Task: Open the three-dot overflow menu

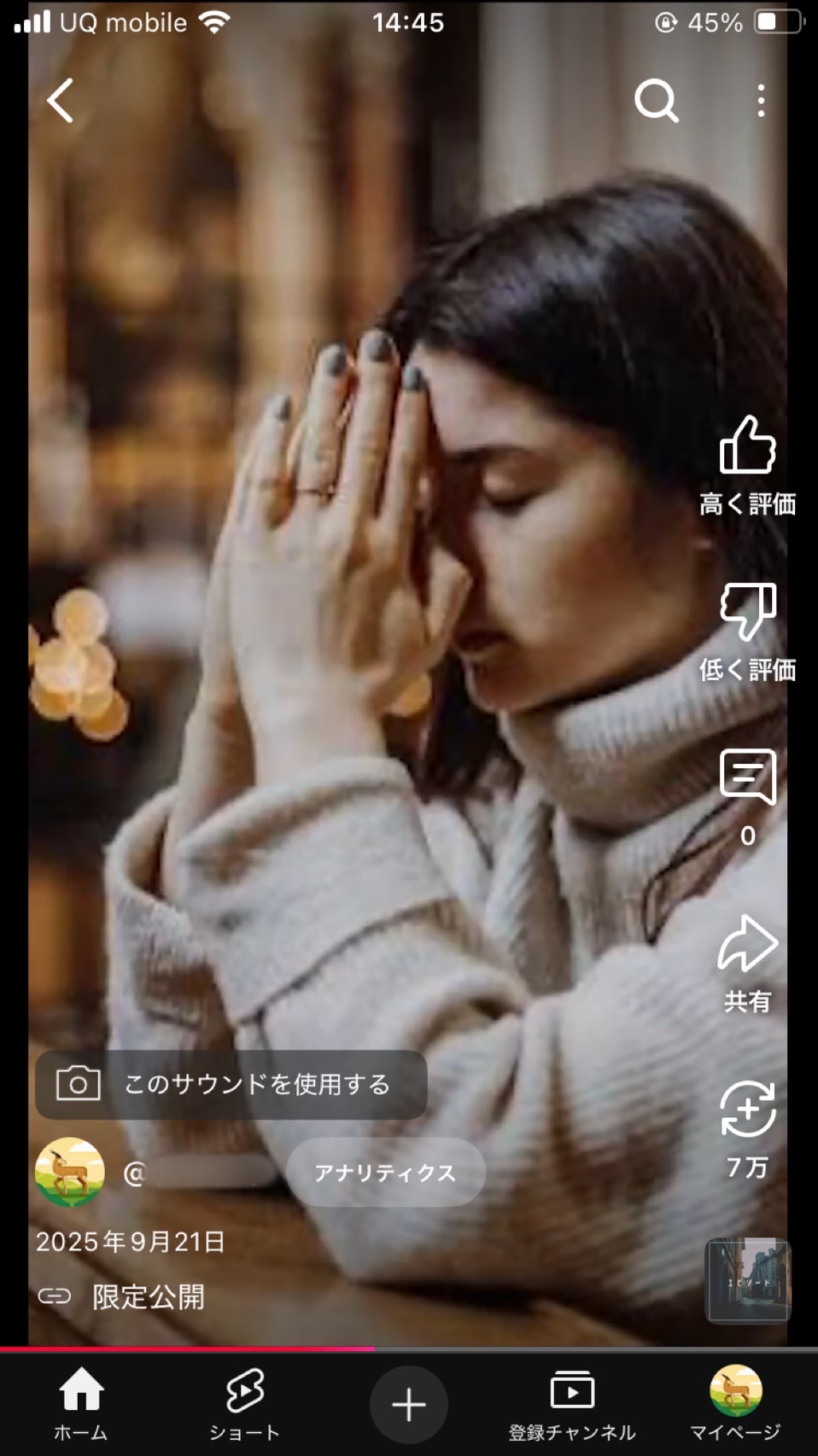Action: point(761,102)
